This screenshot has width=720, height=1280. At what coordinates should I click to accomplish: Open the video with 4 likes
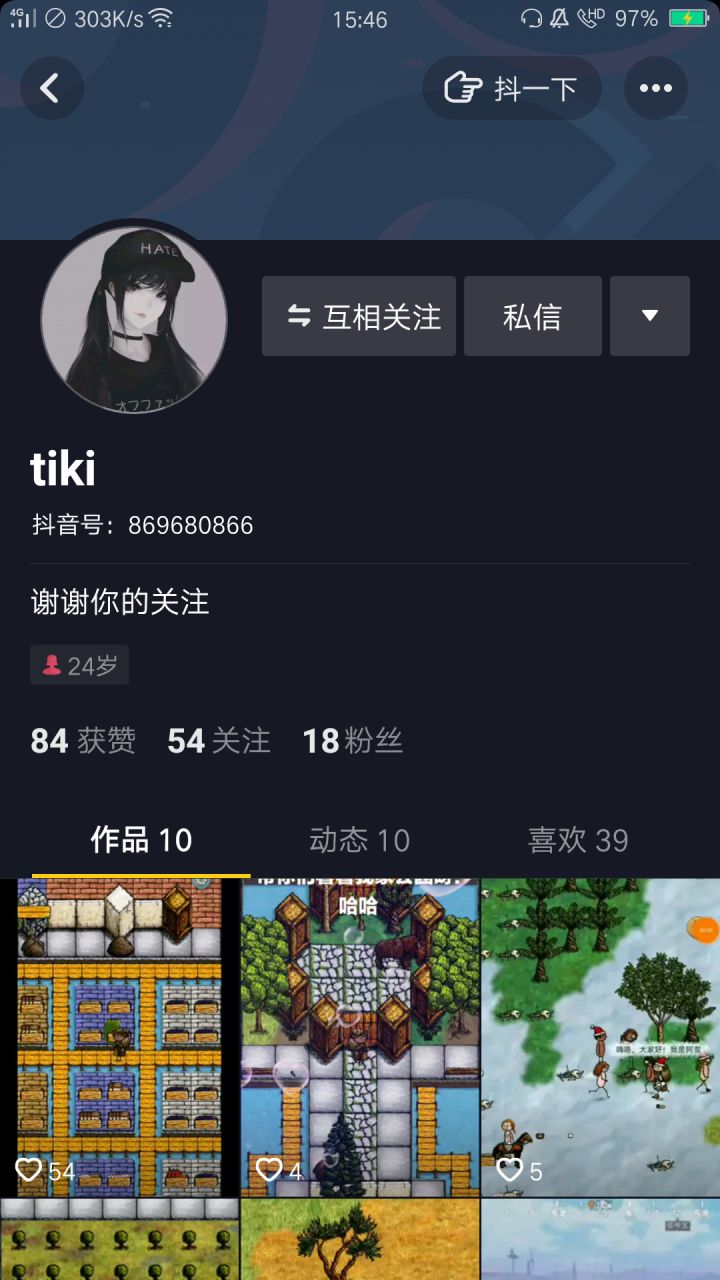click(360, 1038)
